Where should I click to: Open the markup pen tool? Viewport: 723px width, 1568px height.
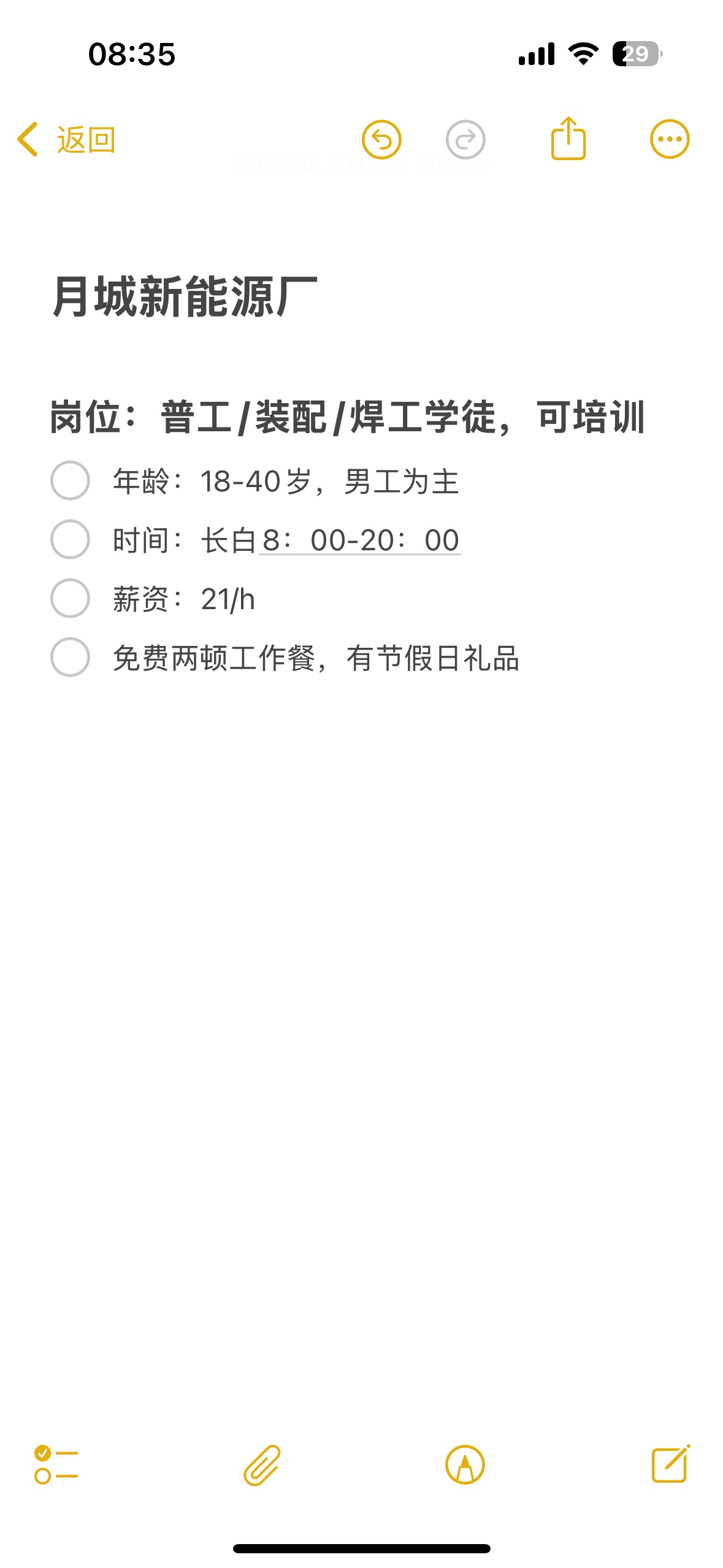click(465, 1465)
